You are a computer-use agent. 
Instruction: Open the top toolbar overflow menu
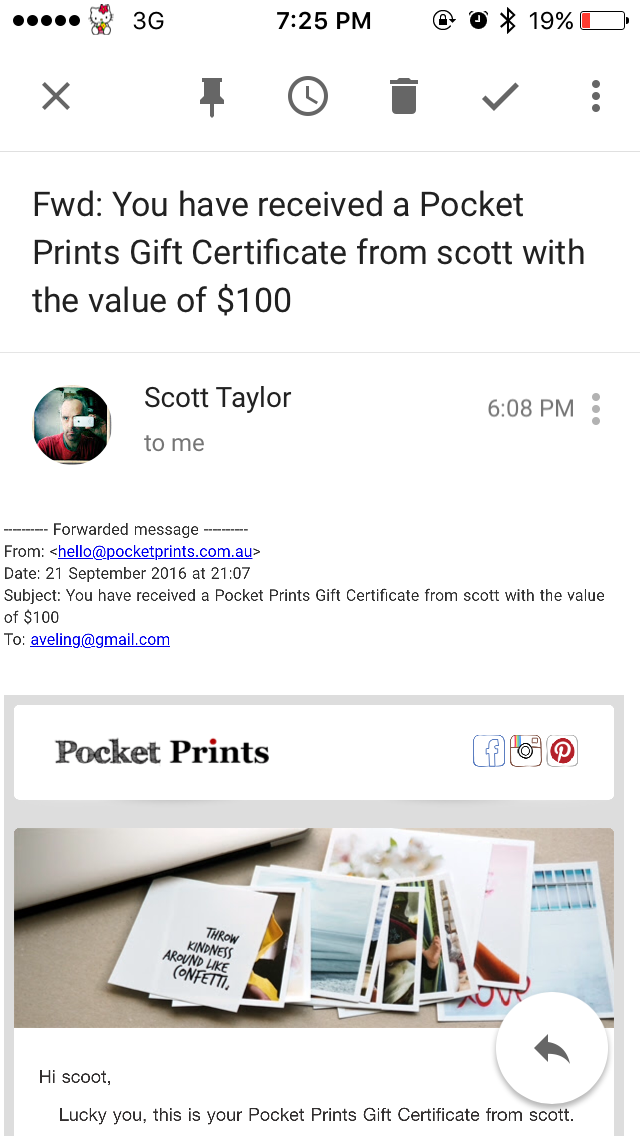(x=596, y=96)
